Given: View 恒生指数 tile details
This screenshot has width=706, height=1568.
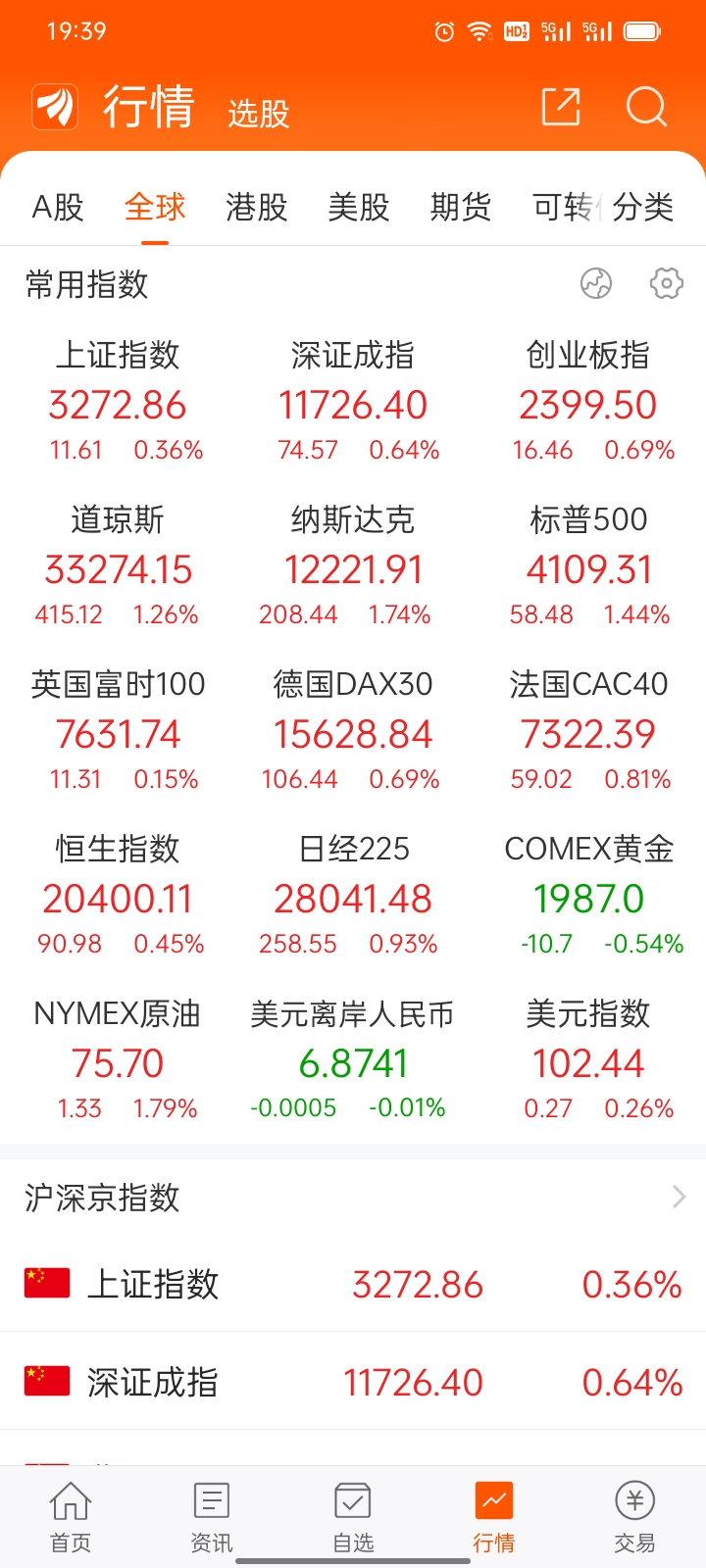Looking at the screenshot, I should pos(118,896).
